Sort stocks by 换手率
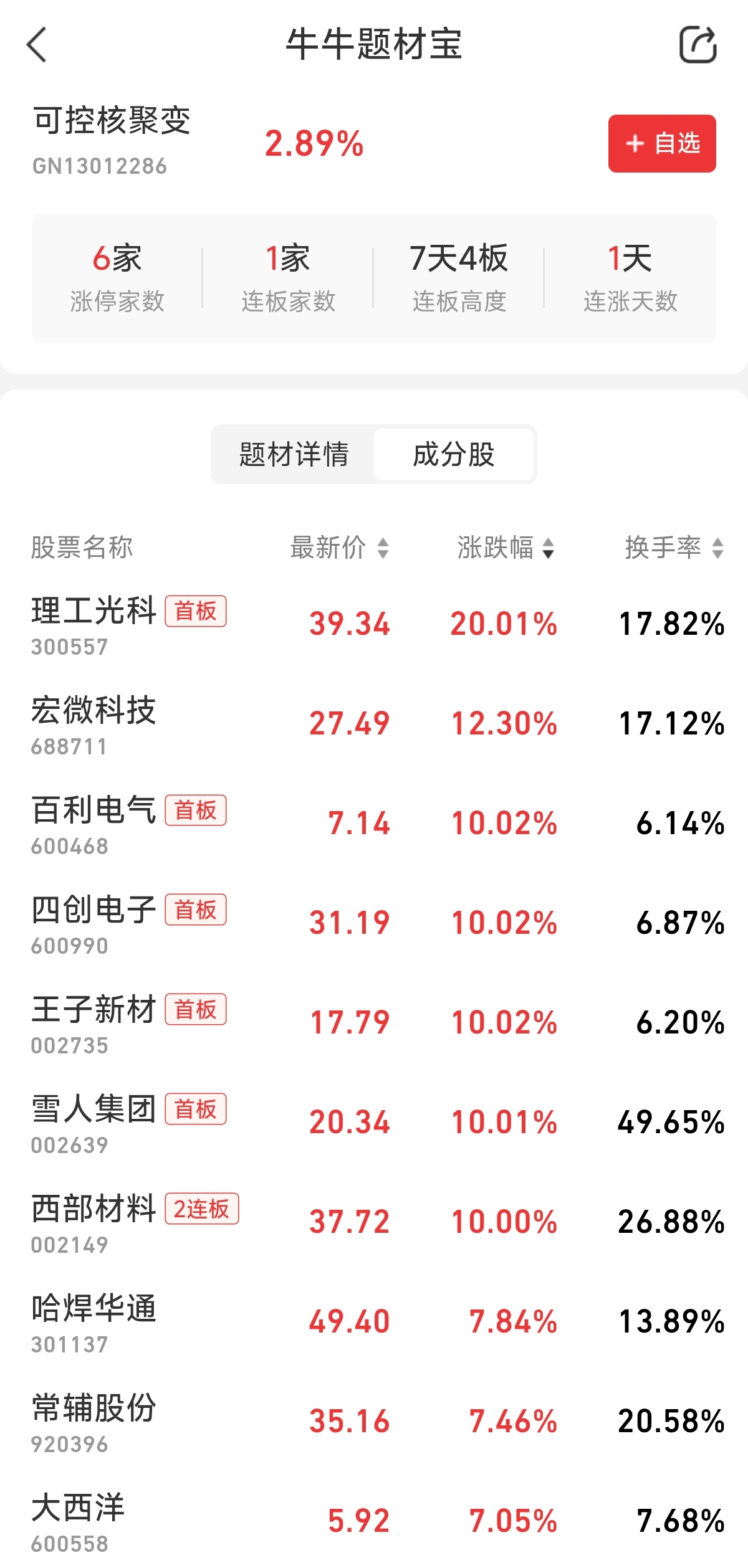The height and width of the screenshot is (1568, 748). click(x=674, y=548)
